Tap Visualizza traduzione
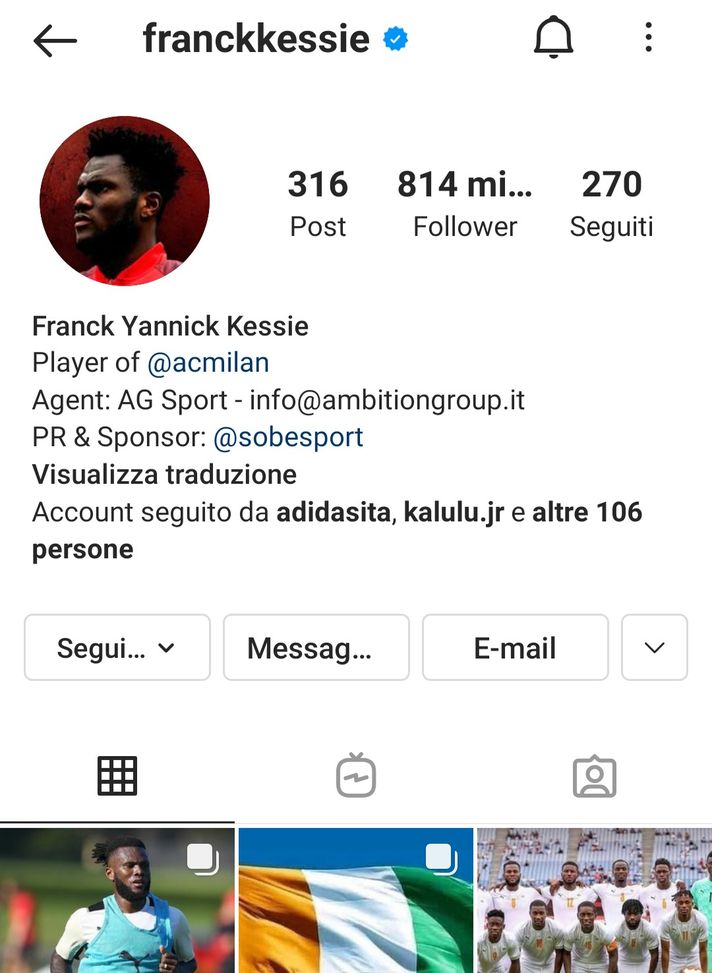 pos(164,474)
